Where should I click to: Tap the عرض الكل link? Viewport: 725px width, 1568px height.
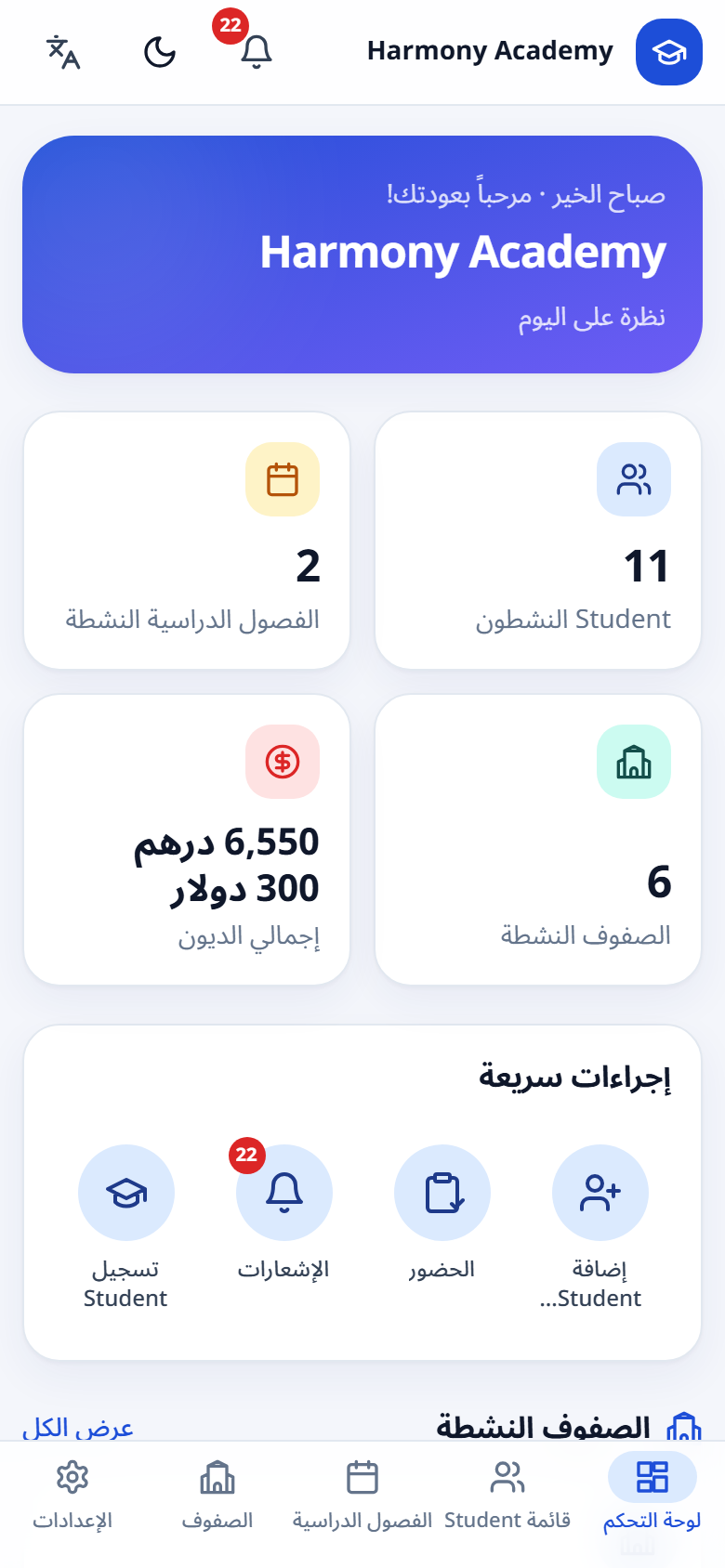pyautogui.click(x=78, y=1427)
